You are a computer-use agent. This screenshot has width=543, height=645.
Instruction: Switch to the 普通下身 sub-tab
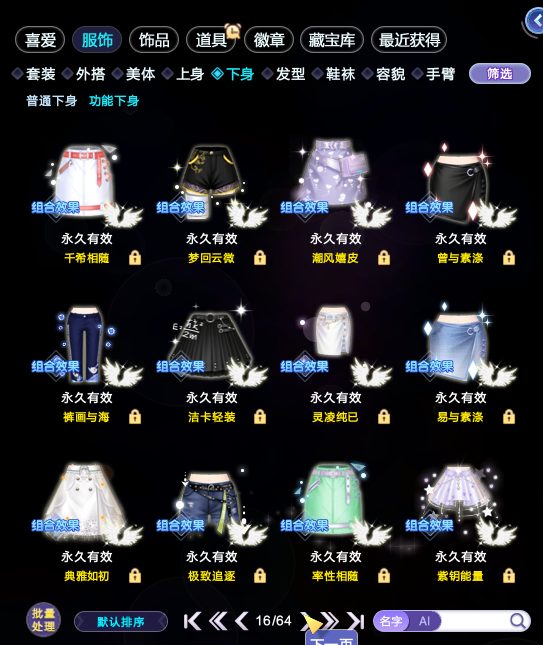(x=51, y=101)
